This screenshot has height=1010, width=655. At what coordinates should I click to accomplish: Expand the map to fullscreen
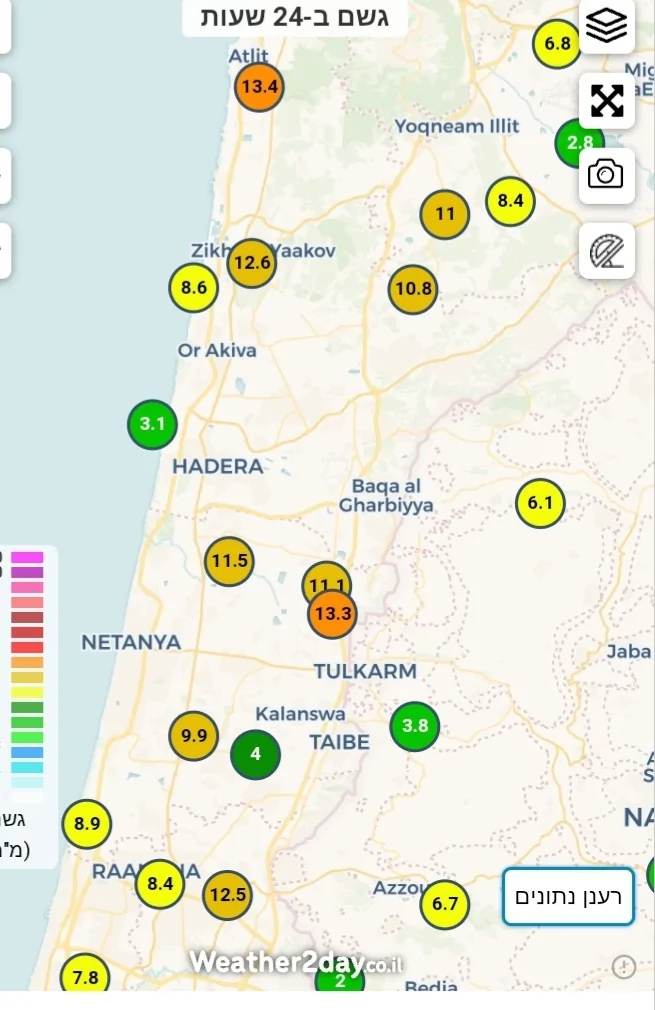606,100
